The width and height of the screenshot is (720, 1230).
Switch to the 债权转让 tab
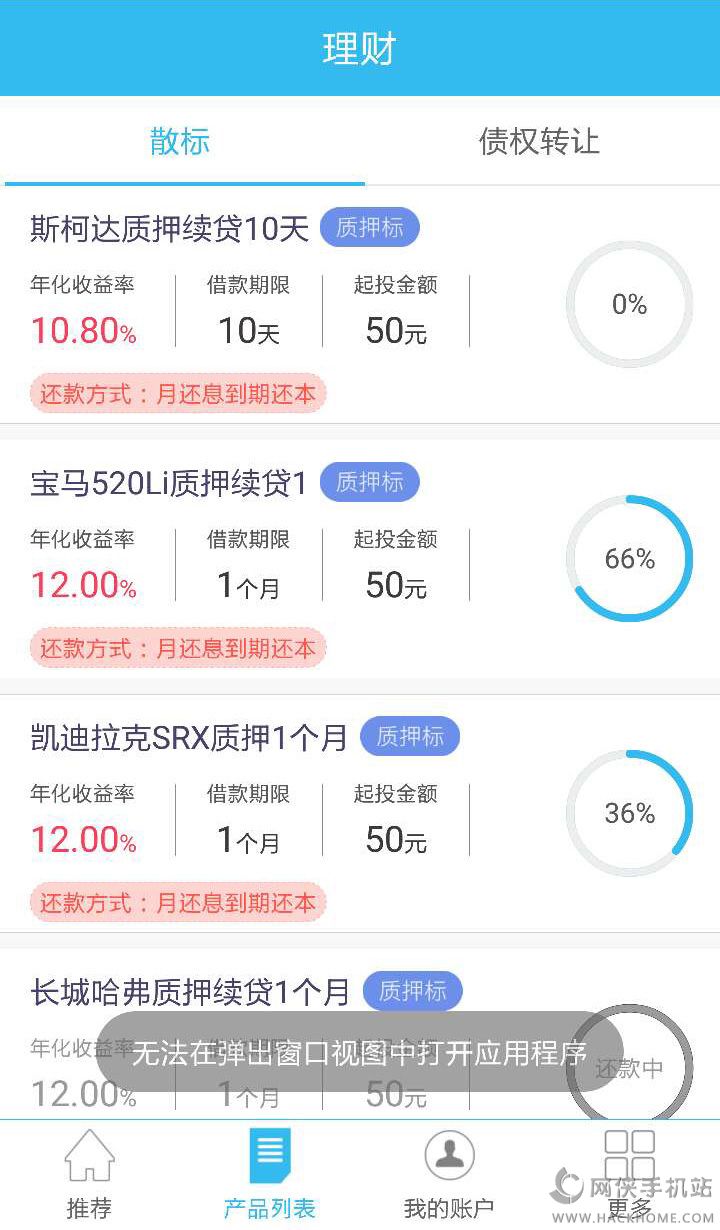tap(539, 141)
